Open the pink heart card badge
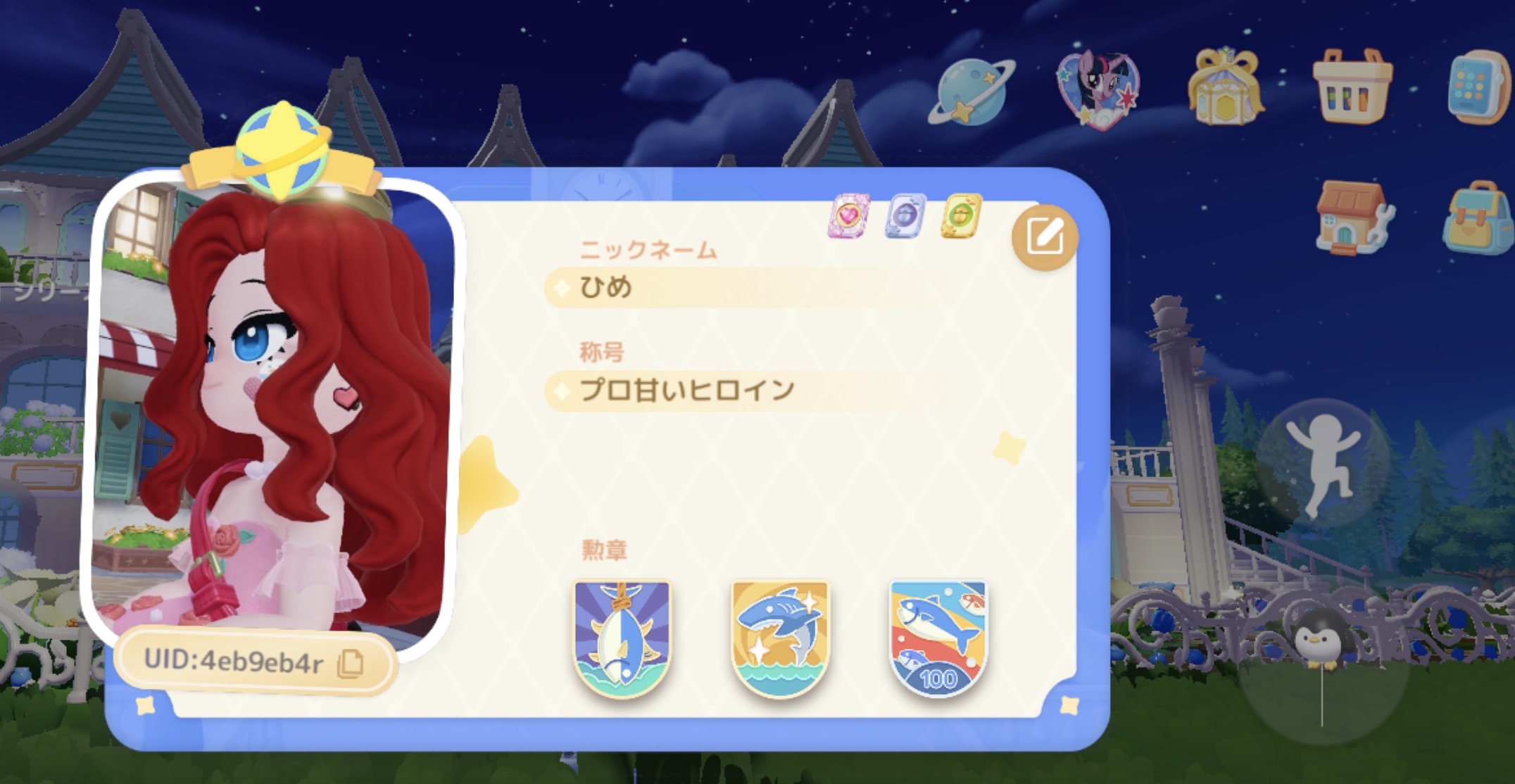1515x784 pixels. [x=848, y=216]
